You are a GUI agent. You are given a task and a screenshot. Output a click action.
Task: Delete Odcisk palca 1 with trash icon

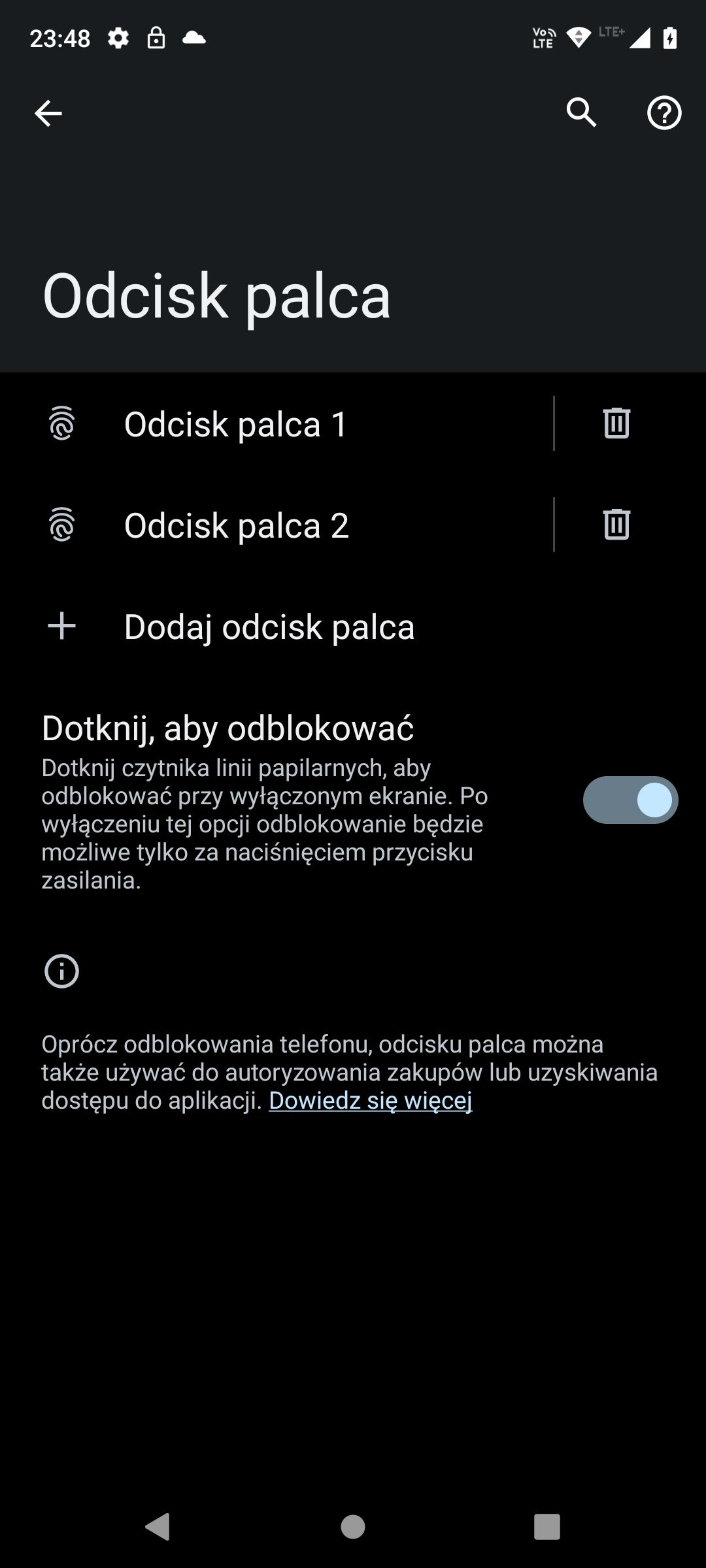coord(616,423)
